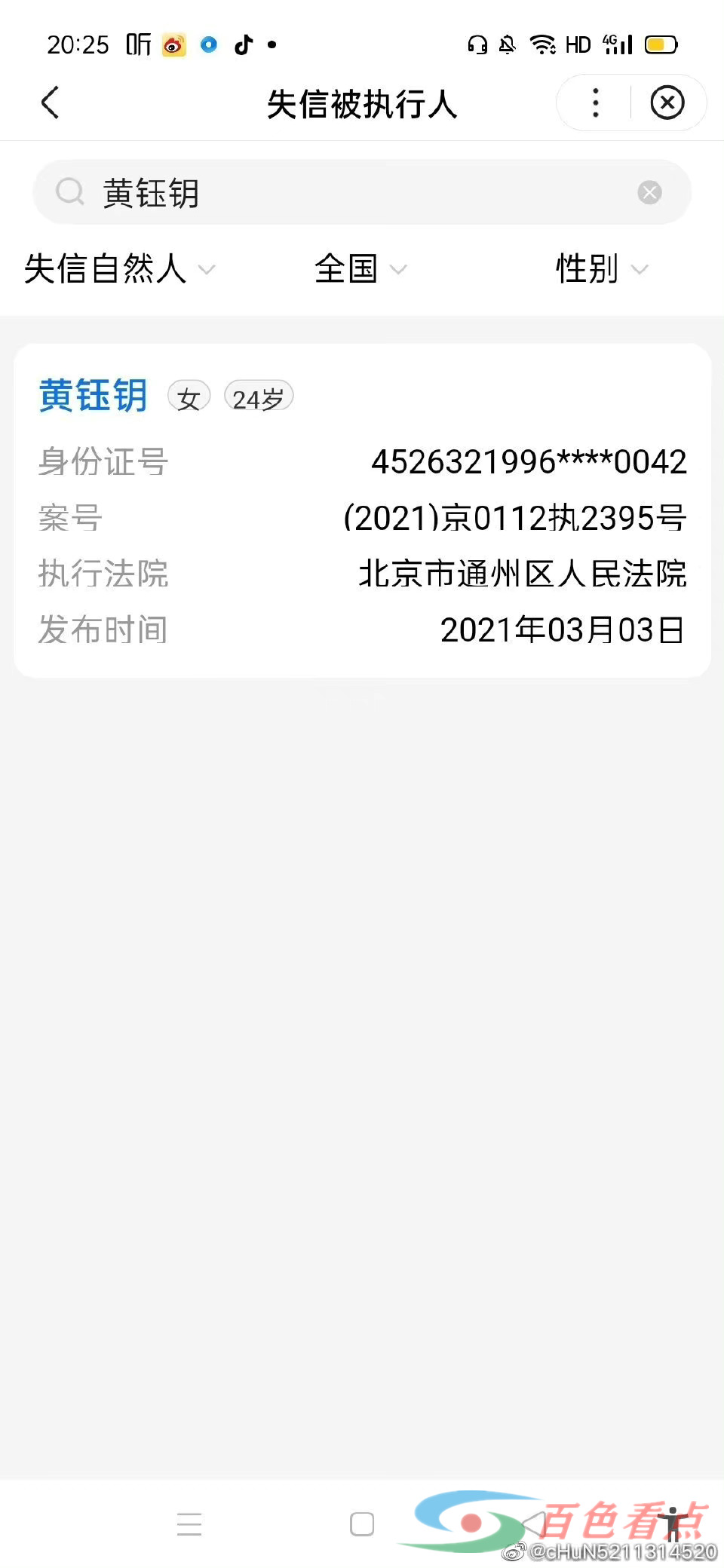Open recent apps from the navigation bar
The width and height of the screenshot is (724, 1568).
[189, 1524]
